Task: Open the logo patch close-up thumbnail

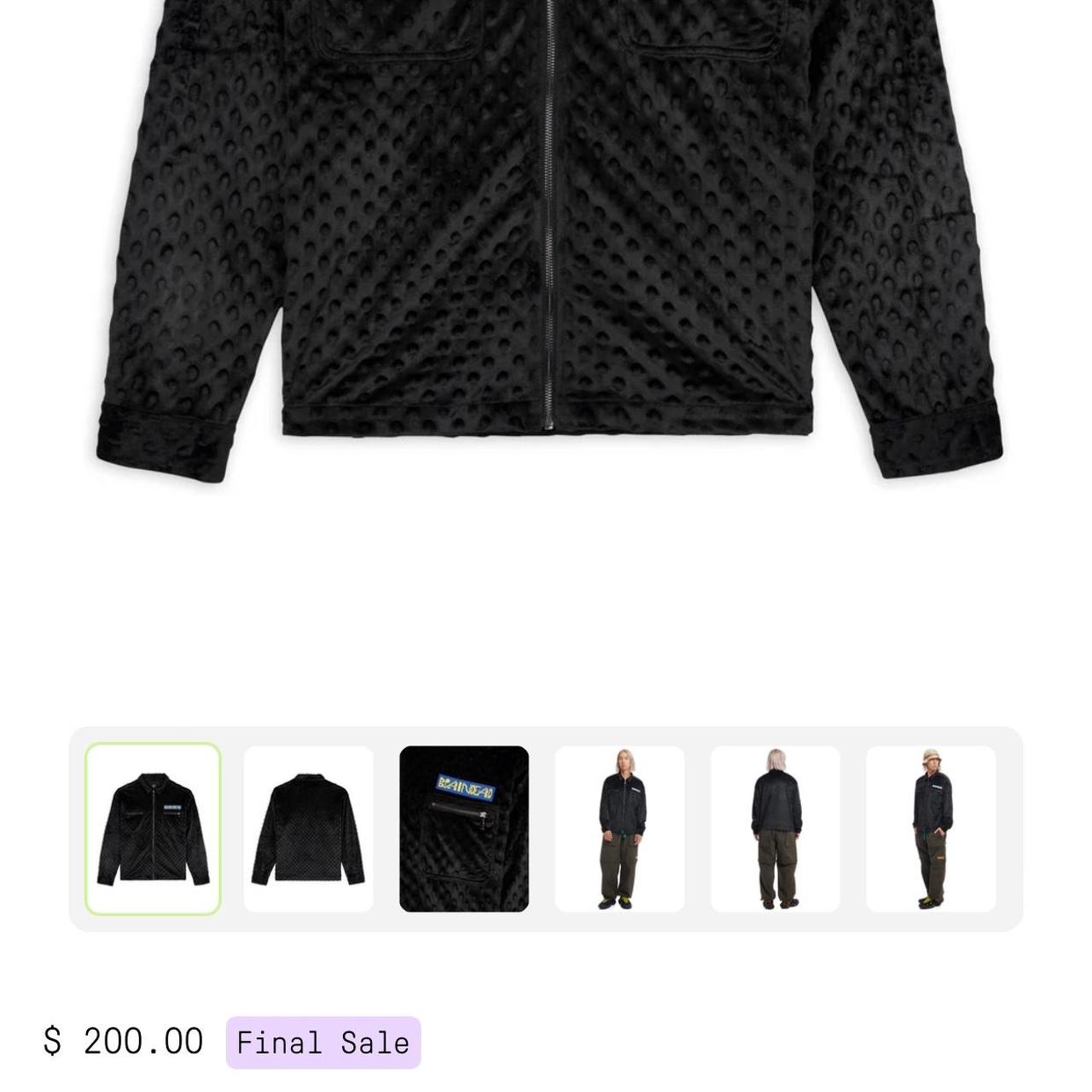Action: (x=464, y=828)
